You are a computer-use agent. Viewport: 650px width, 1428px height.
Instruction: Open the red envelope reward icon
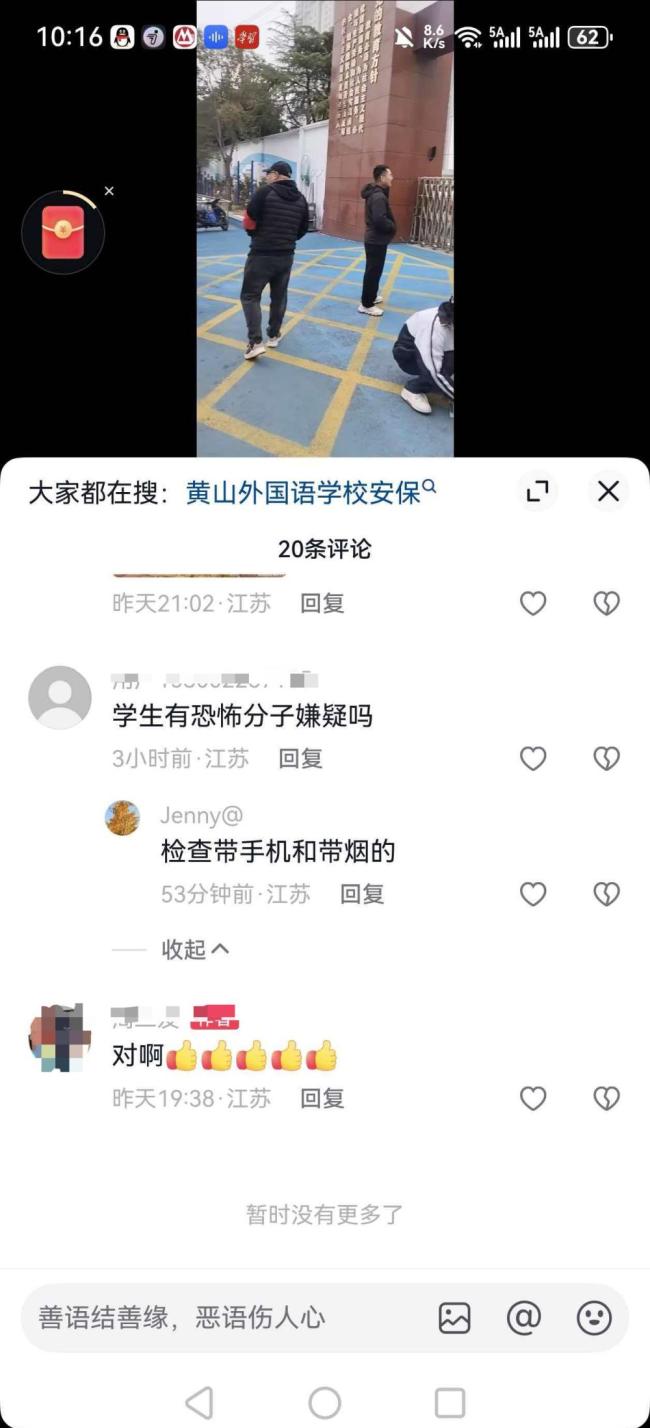(63, 232)
